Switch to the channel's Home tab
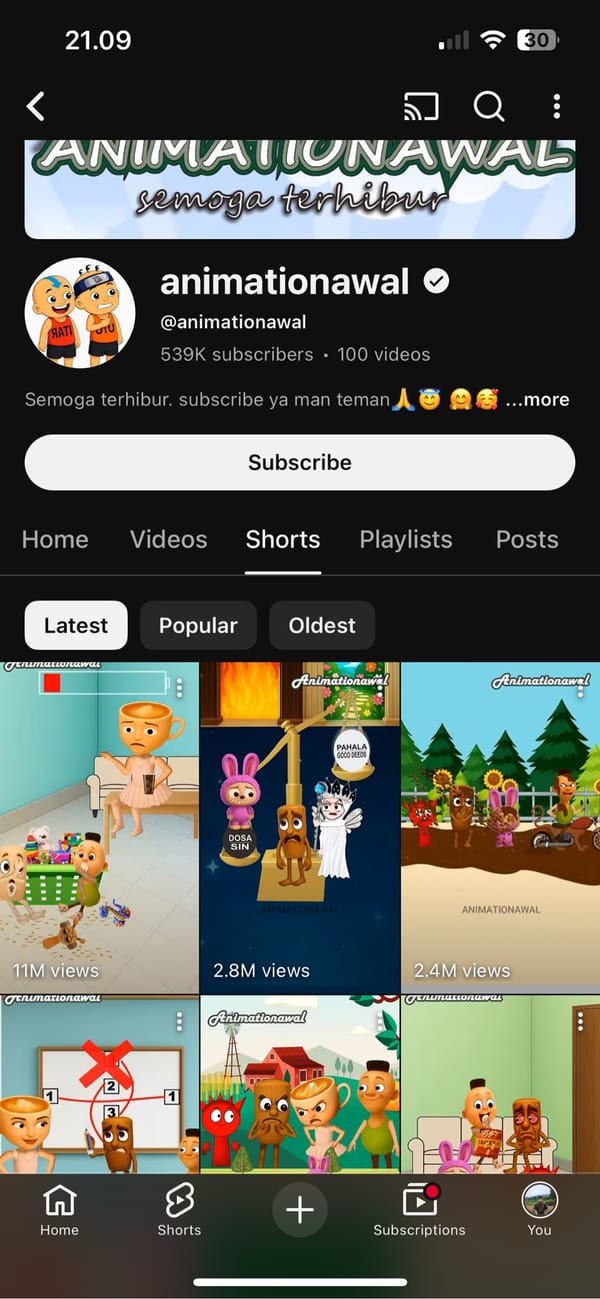 55,540
